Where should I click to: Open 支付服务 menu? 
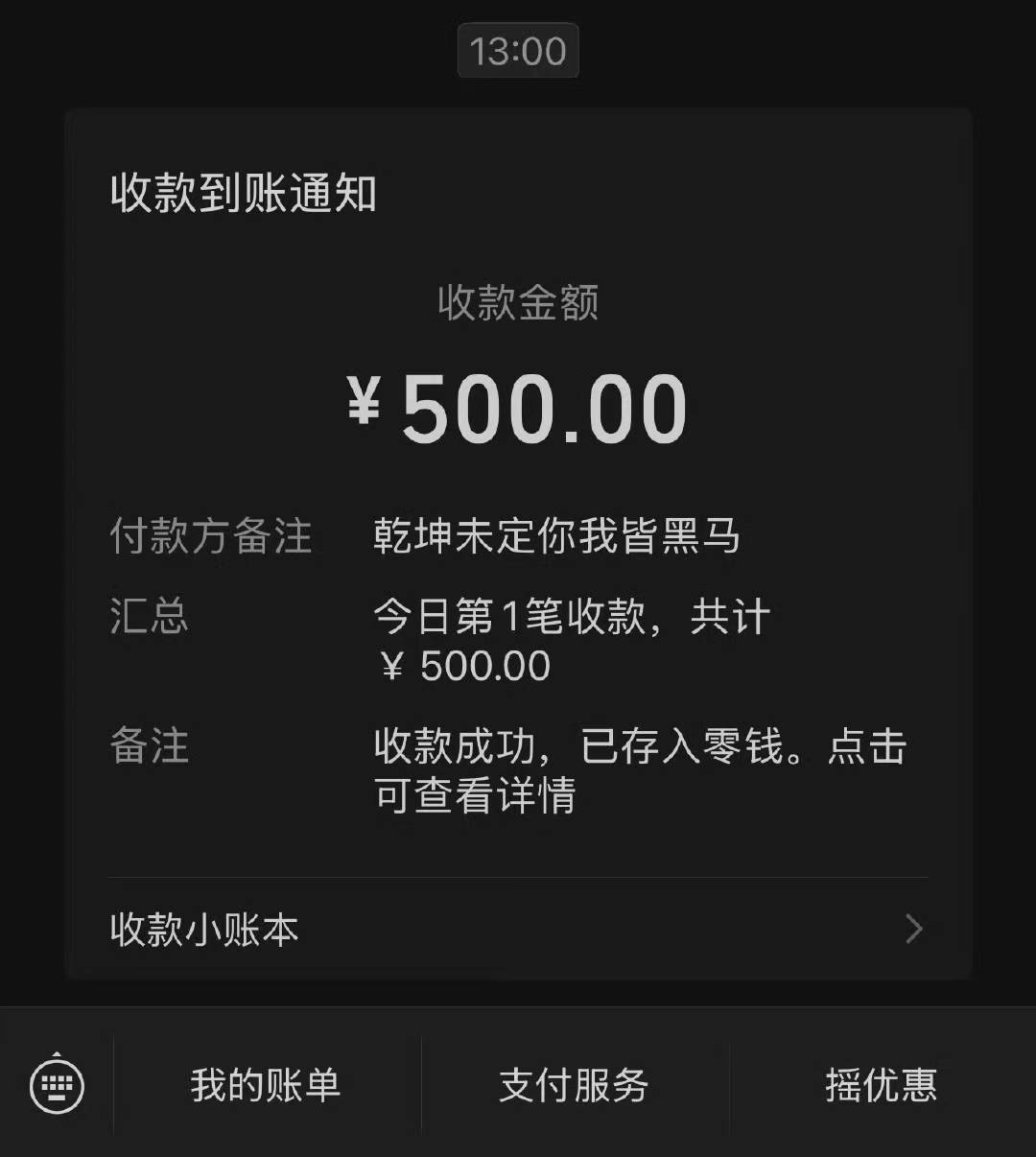pyautogui.click(x=574, y=1085)
